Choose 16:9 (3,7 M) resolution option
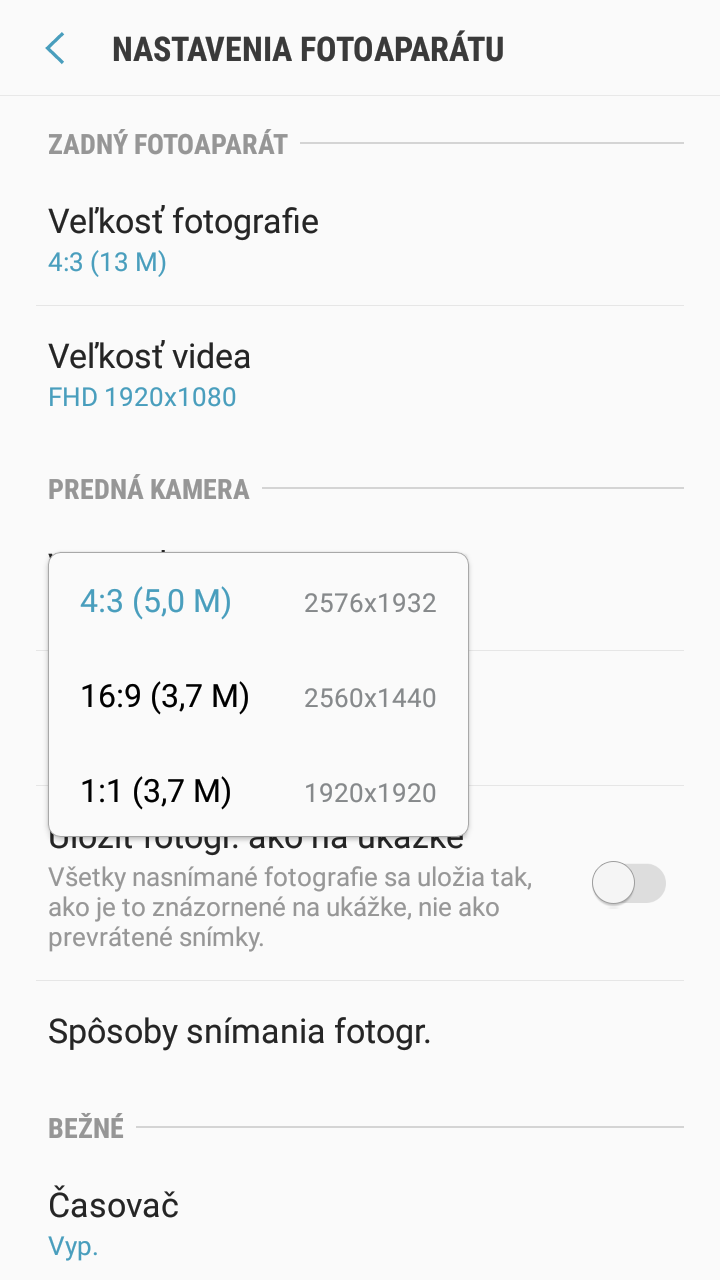Screen dimensions: 720x1280 (258, 697)
